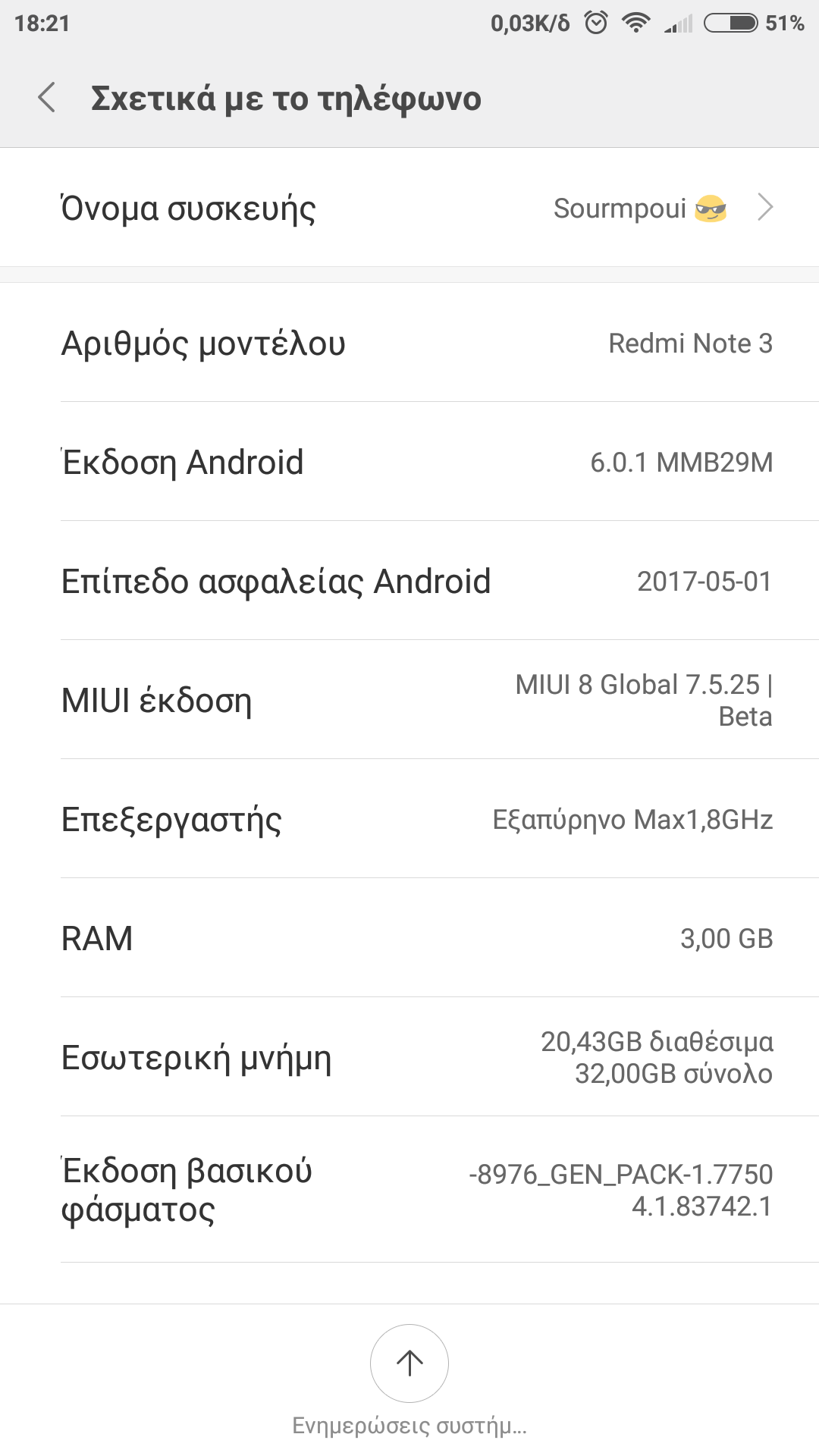
Task: Tap the Έκδοση βασικού φάσματος row
Action: coord(409,1190)
